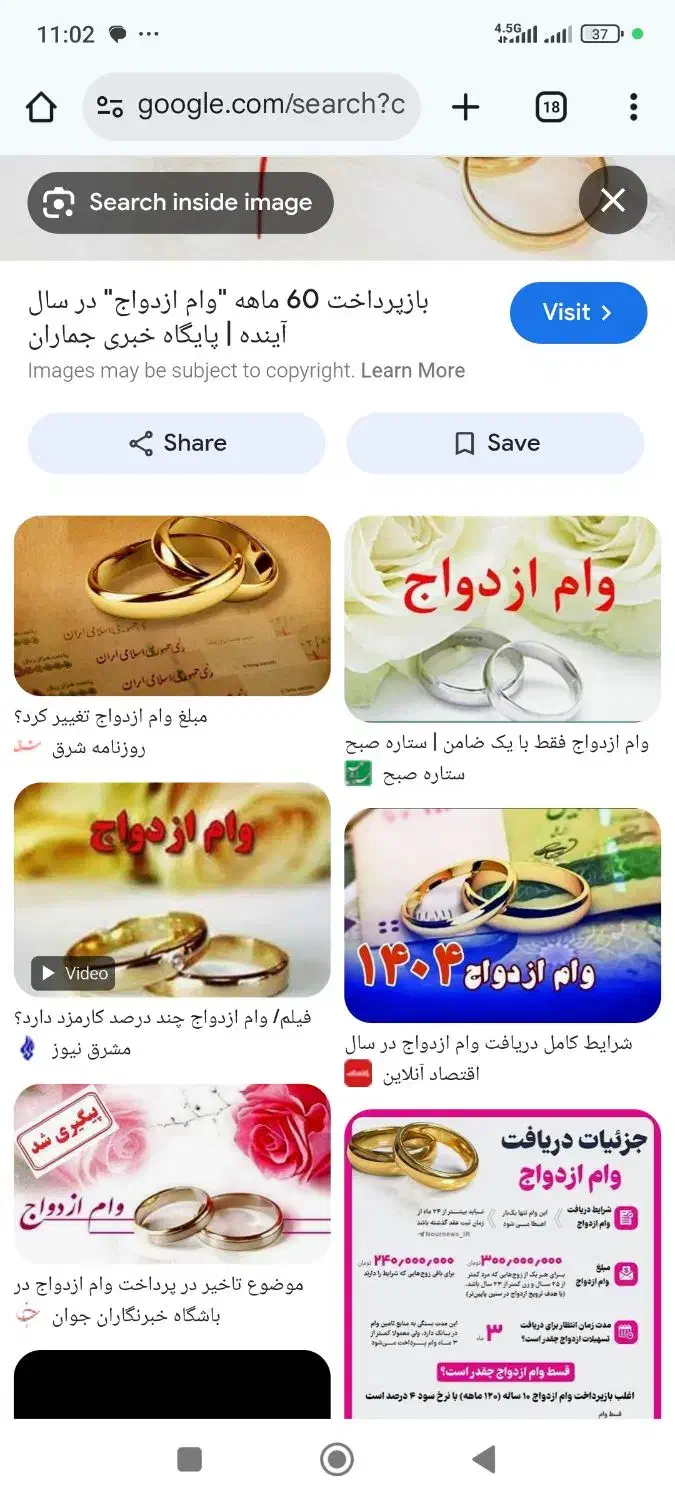Open the مشرق نیوز video result
The height and width of the screenshot is (1500, 675).
pos(172,889)
